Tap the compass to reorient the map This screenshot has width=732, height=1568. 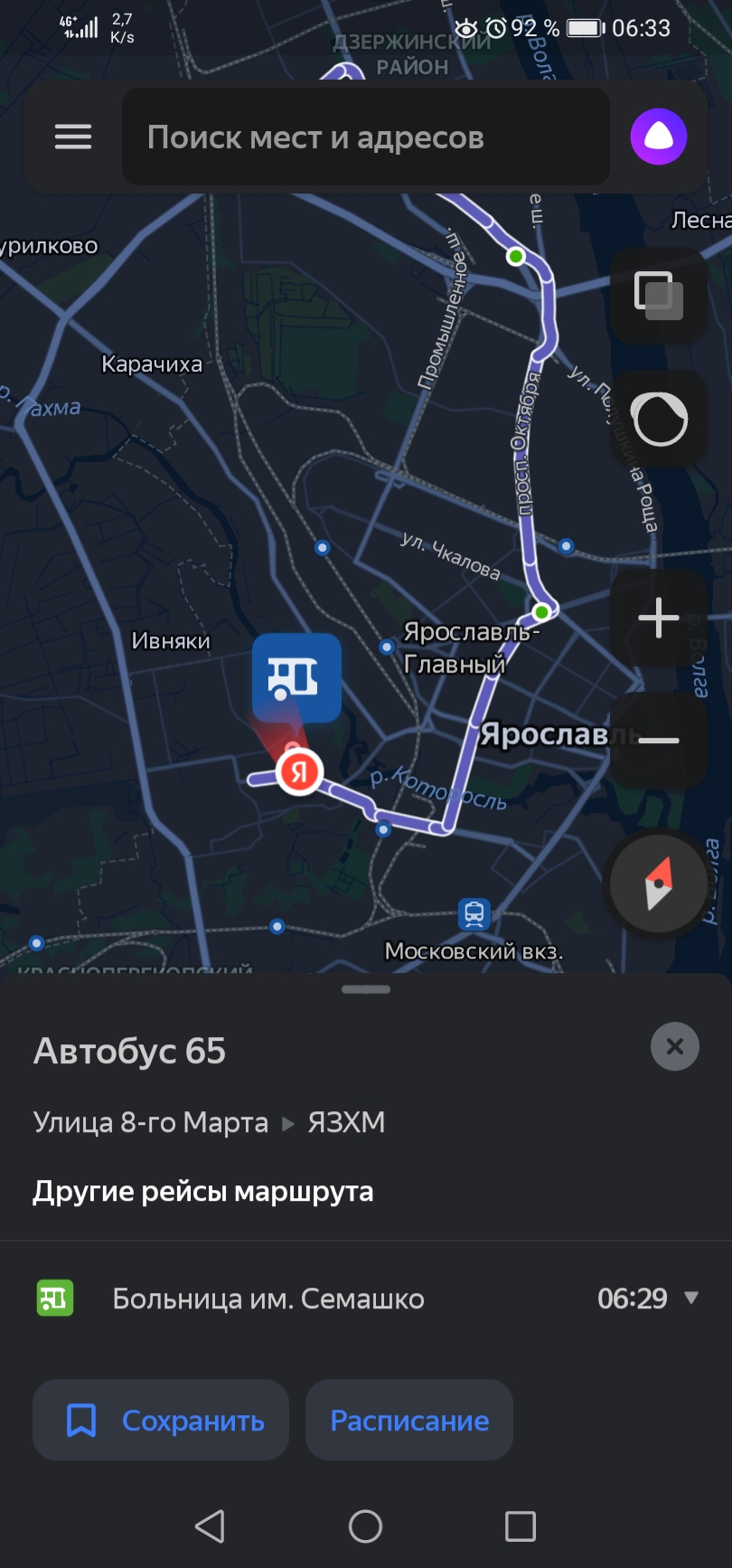[x=659, y=883]
